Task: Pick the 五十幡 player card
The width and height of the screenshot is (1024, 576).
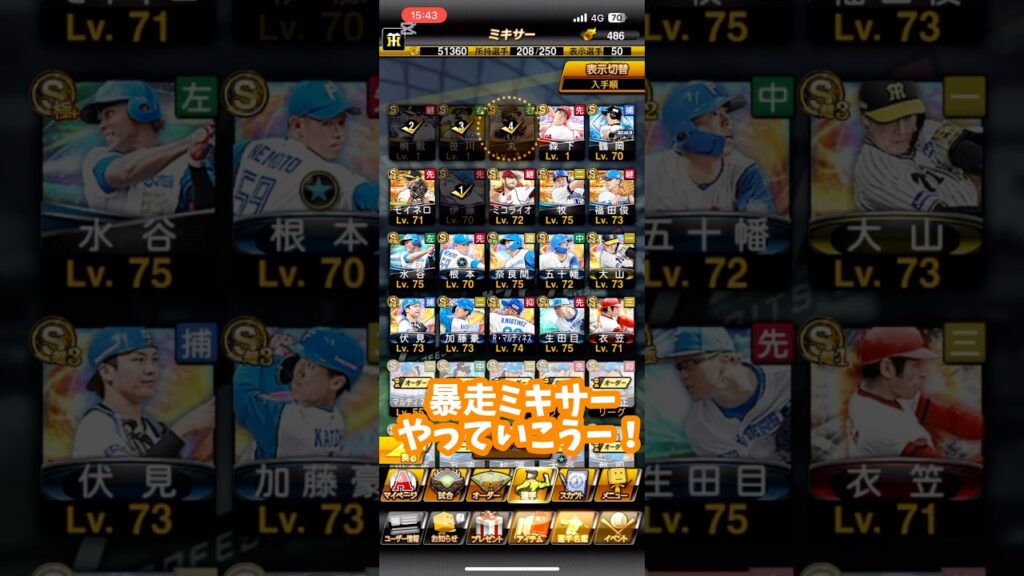Action: 561,257
